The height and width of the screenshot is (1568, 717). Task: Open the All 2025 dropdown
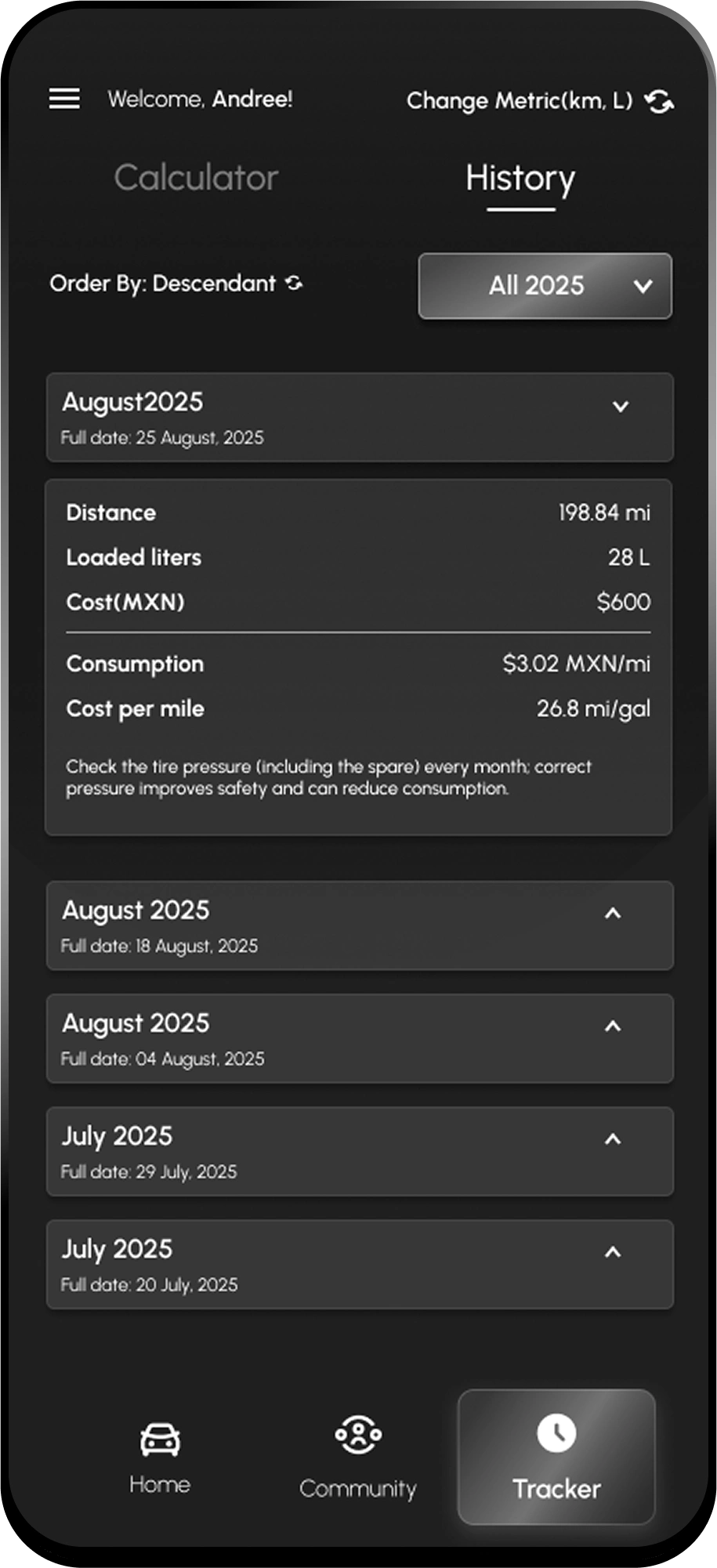click(545, 286)
